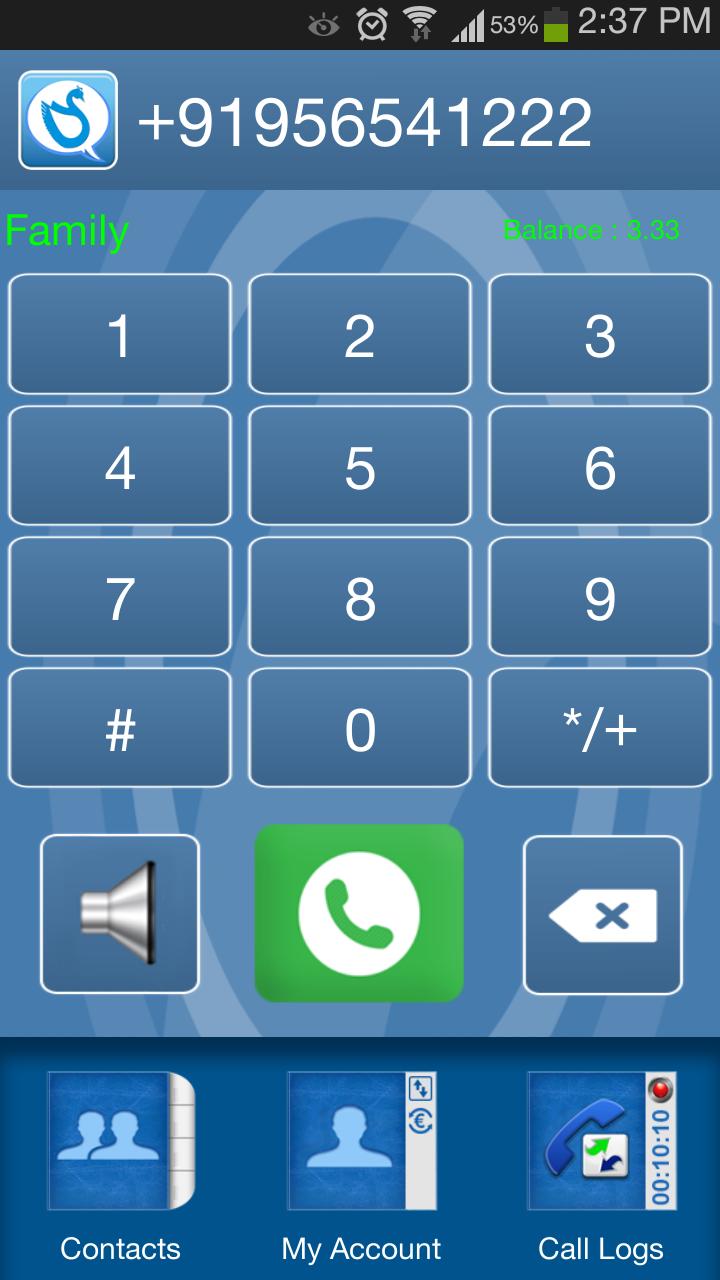Screen dimensions: 720x1280
Task: Call the entered number with the green button
Action: click(x=360, y=913)
